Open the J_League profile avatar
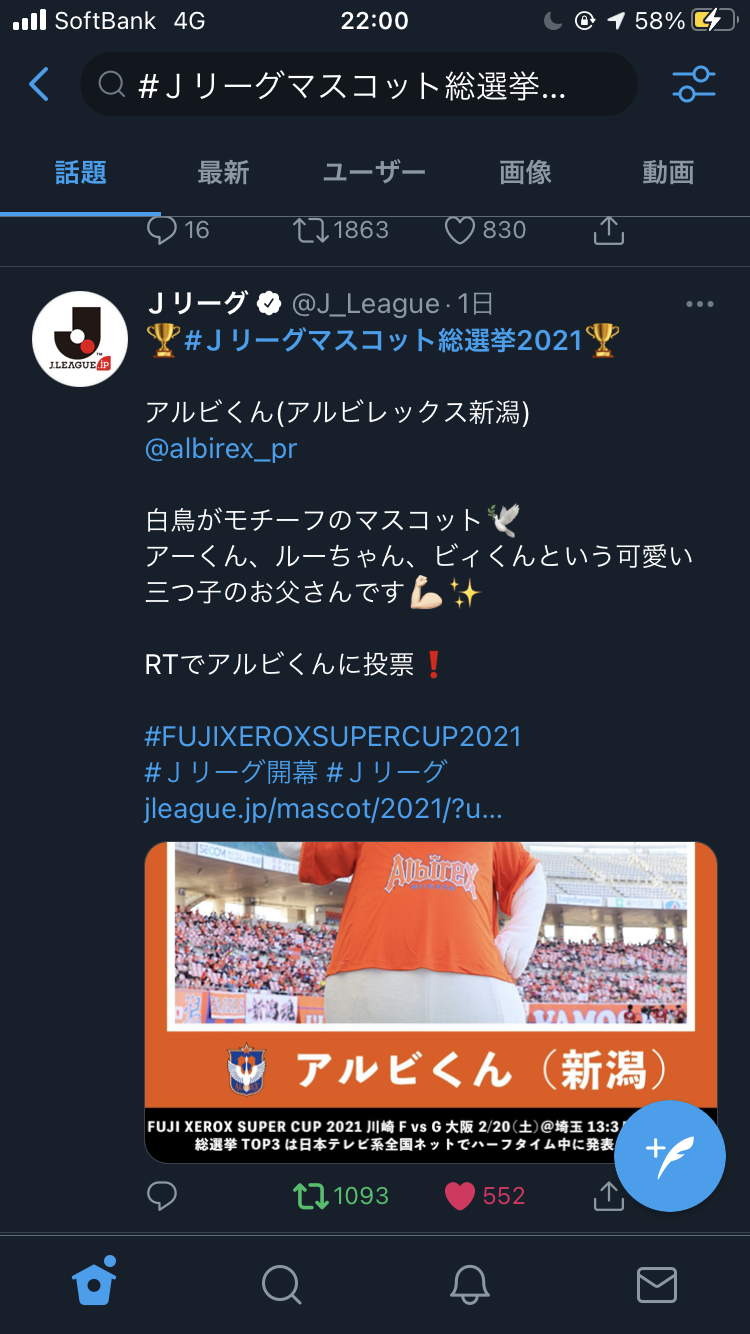This screenshot has height=1334, width=750. pyautogui.click(x=80, y=338)
